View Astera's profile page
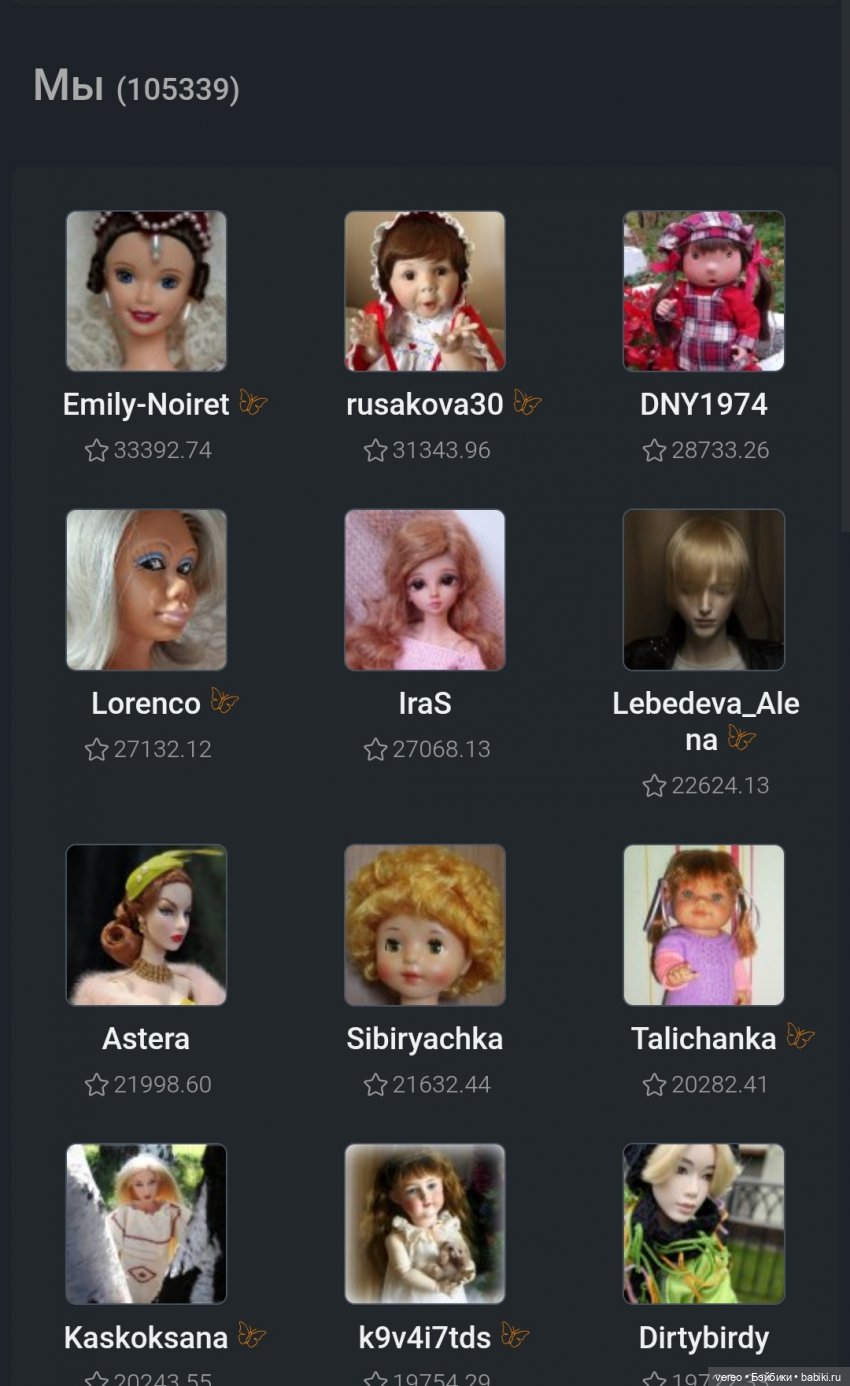The width and height of the screenshot is (850, 1386). (x=146, y=925)
